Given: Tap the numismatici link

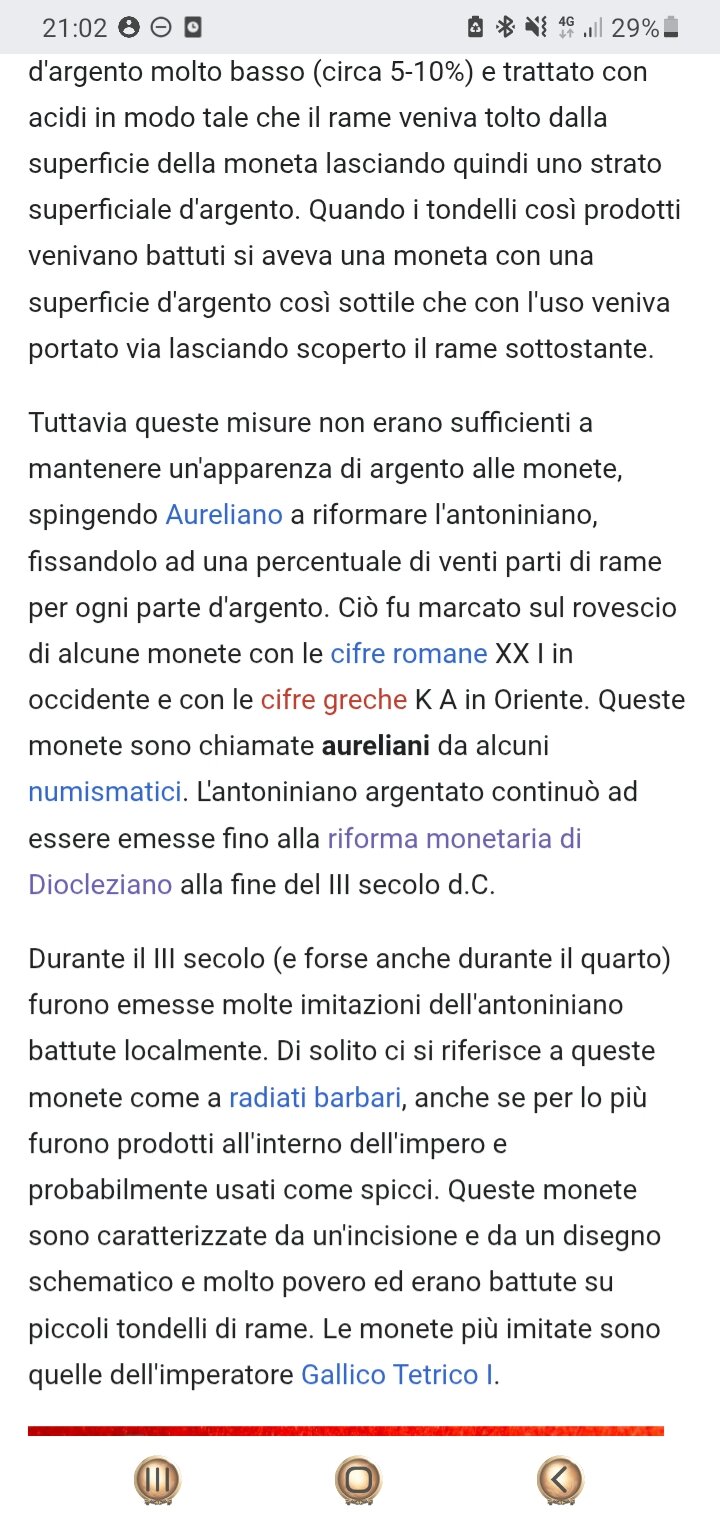Looking at the screenshot, I should pos(105,792).
